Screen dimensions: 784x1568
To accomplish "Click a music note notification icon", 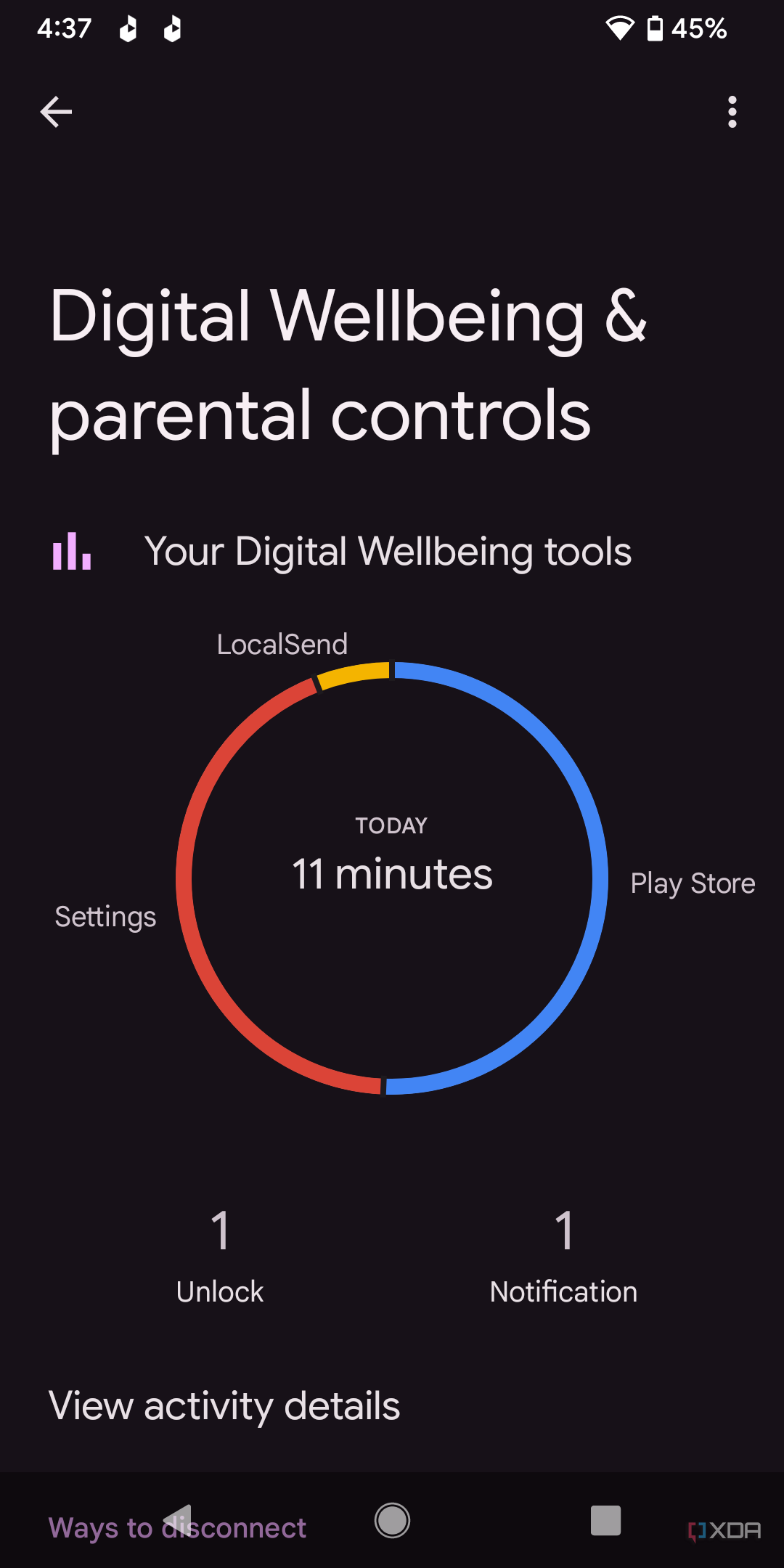I will [127, 28].
